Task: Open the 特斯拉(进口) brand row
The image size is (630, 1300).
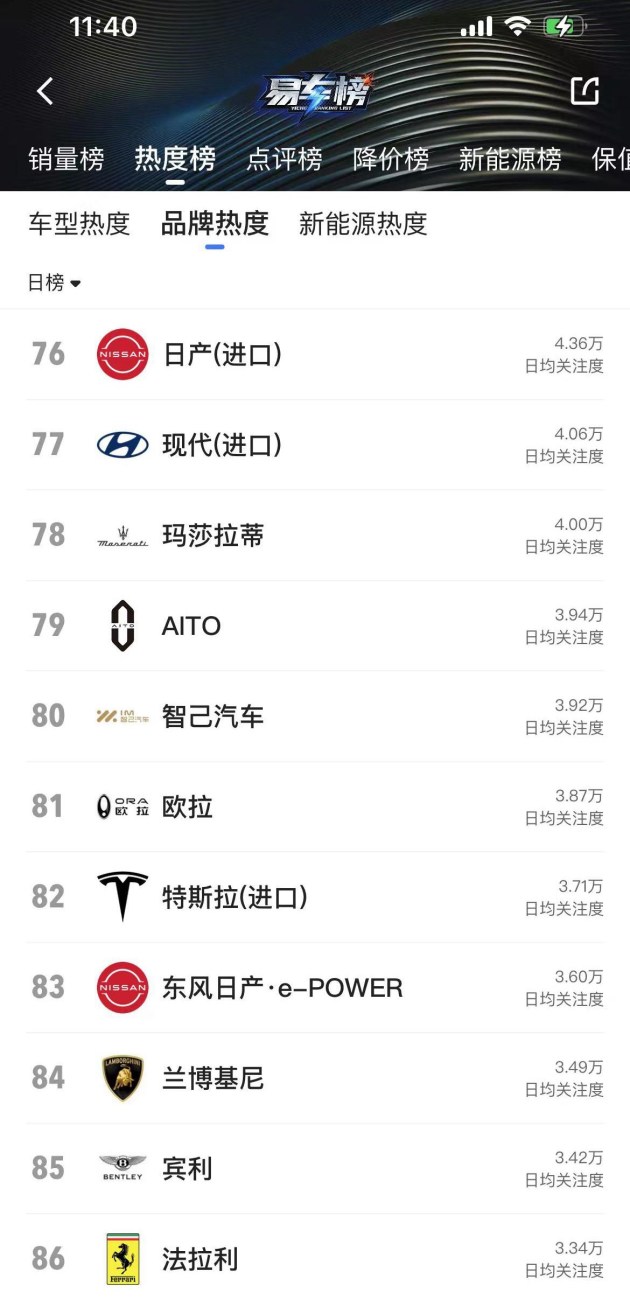Action: 315,897
